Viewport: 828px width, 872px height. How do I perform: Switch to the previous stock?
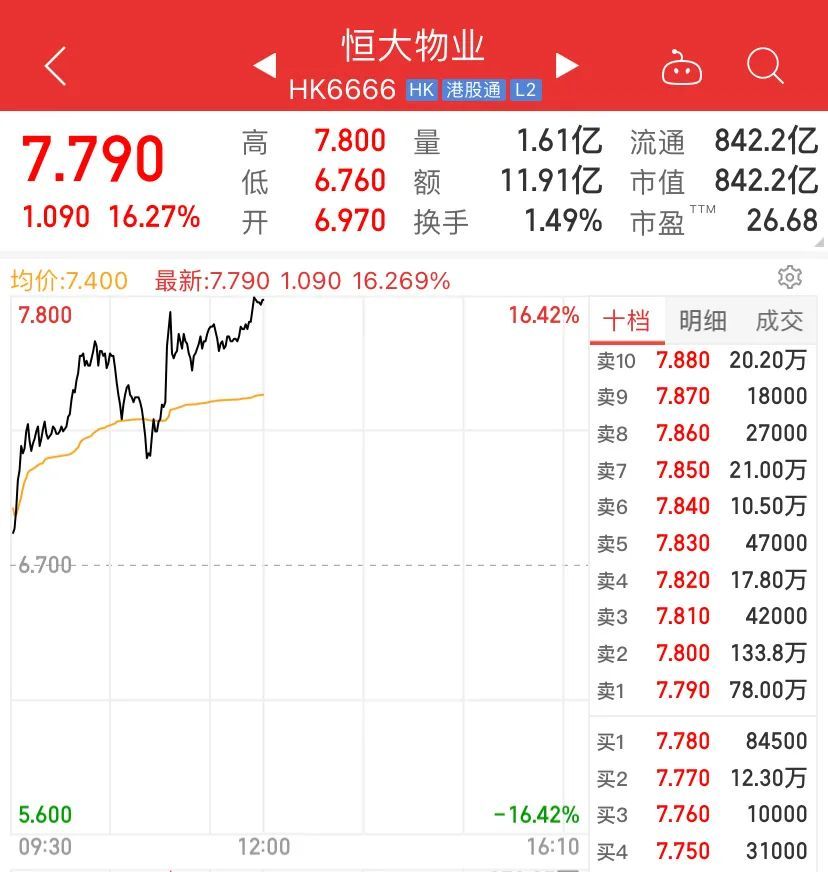[264, 66]
